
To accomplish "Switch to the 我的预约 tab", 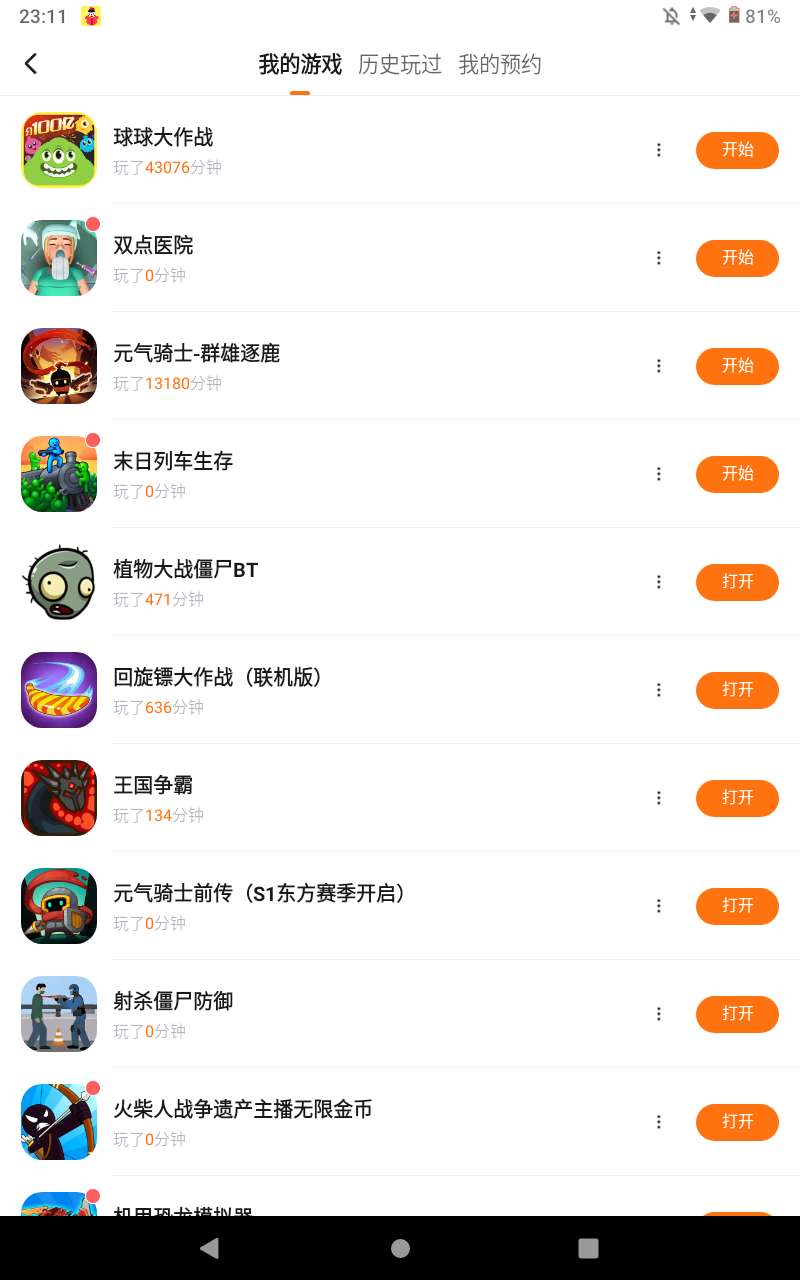I will pos(500,65).
